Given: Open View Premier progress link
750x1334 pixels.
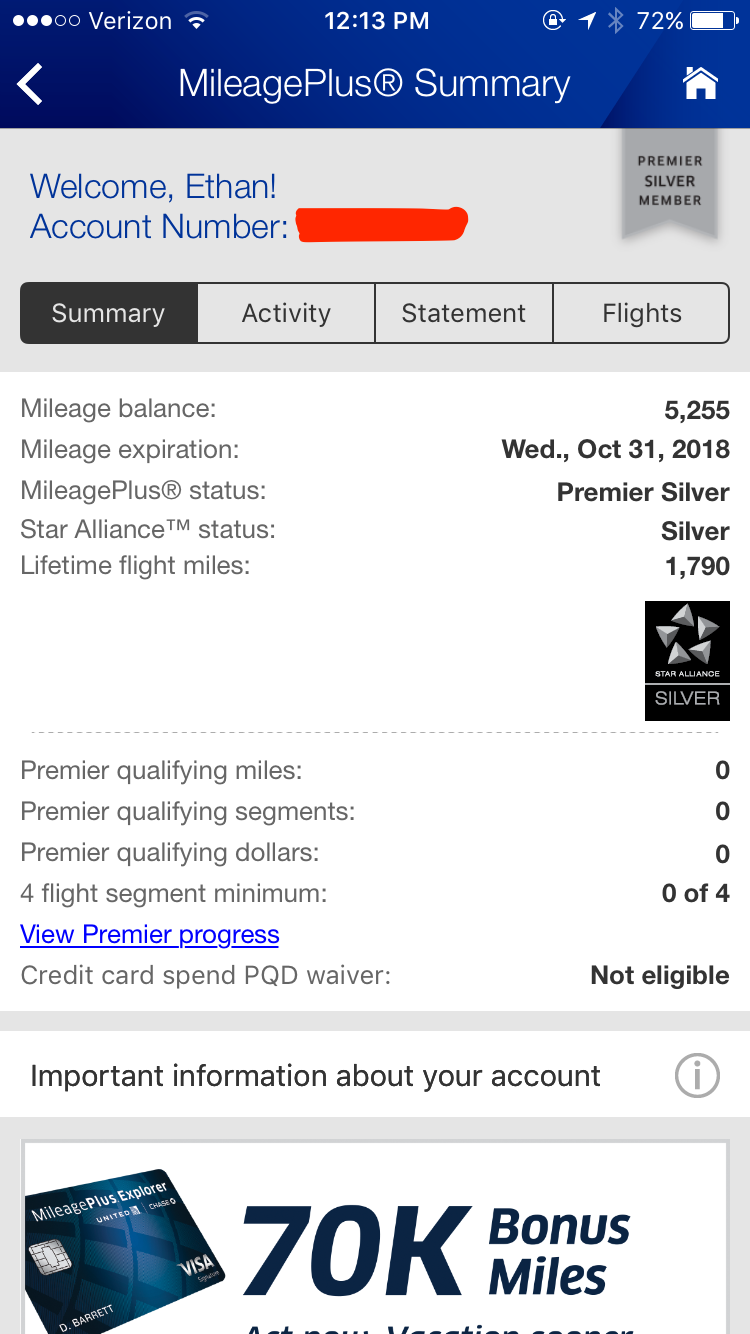Looking at the screenshot, I should point(150,934).
